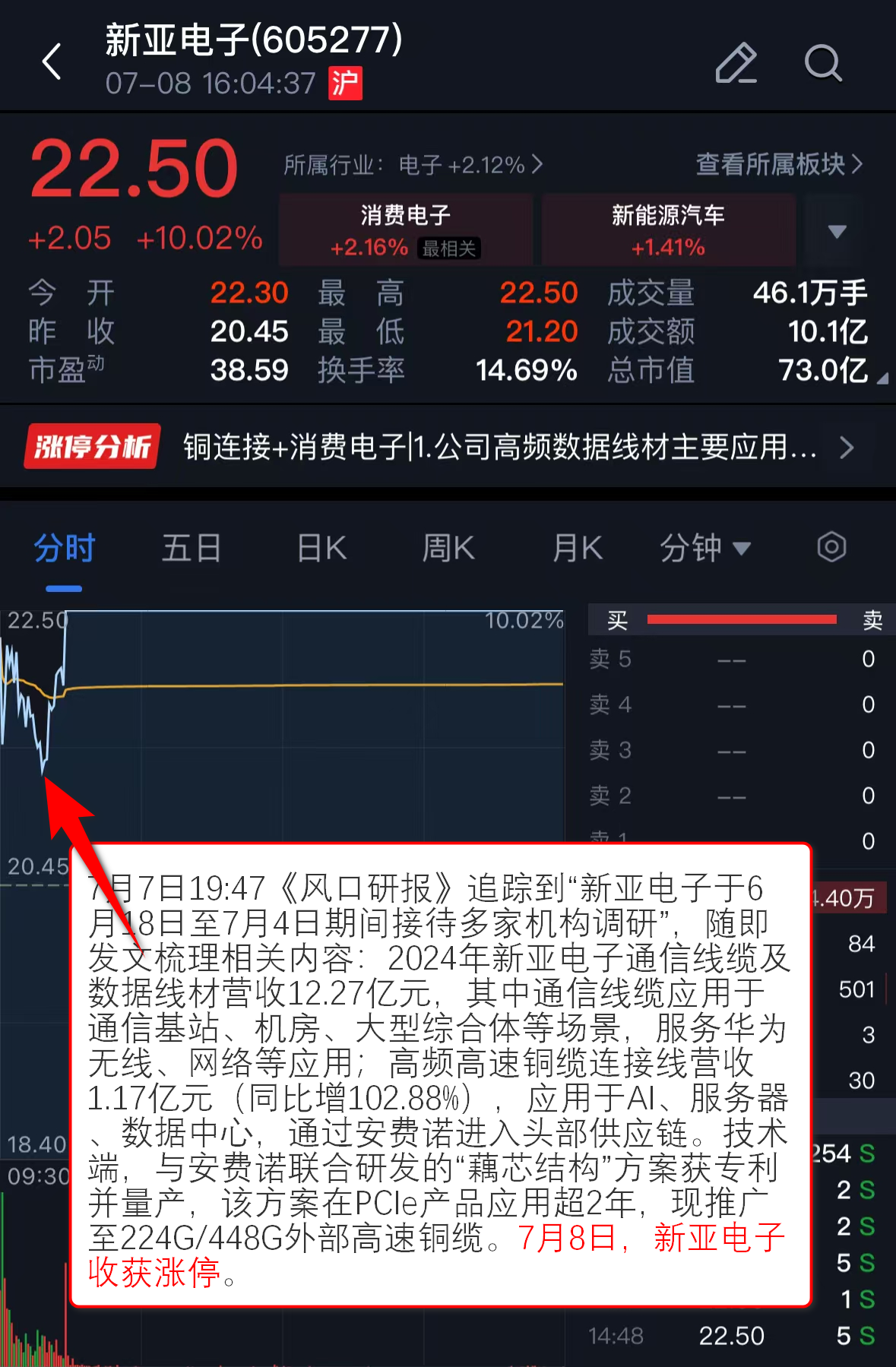Tap the pencil edit icon

pyautogui.click(x=736, y=63)
